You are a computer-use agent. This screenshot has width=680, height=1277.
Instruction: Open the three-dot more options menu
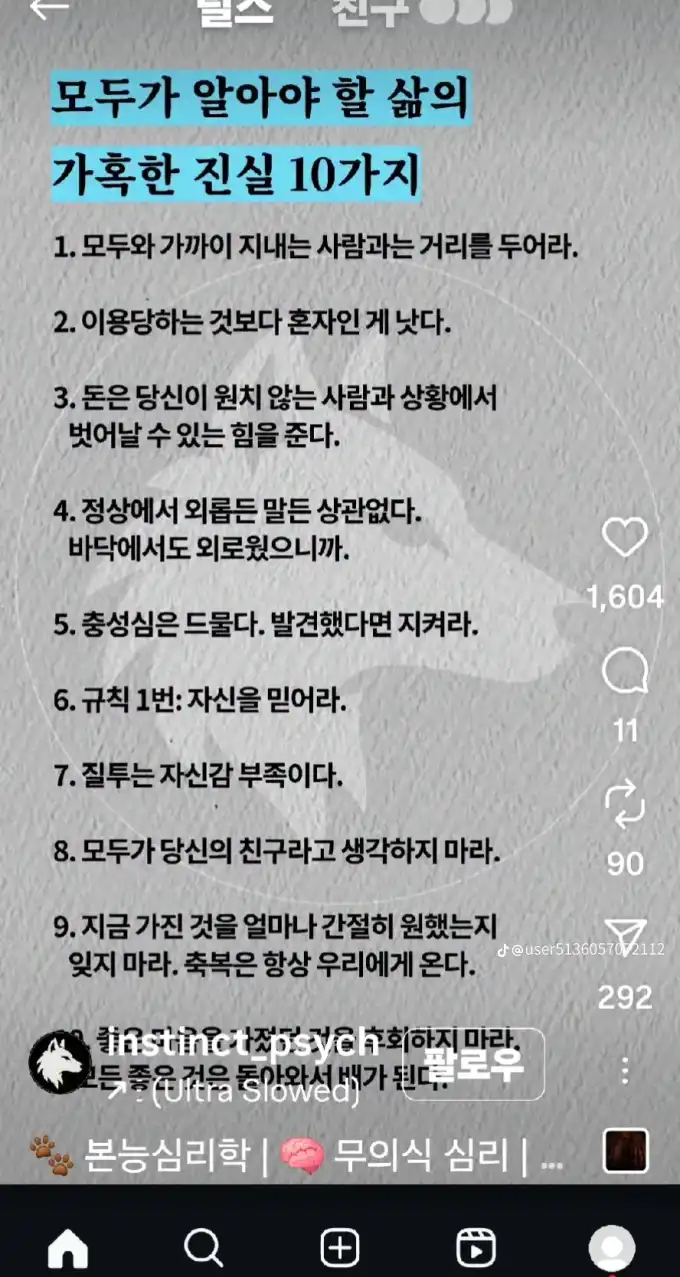(x=625, y=1071)
